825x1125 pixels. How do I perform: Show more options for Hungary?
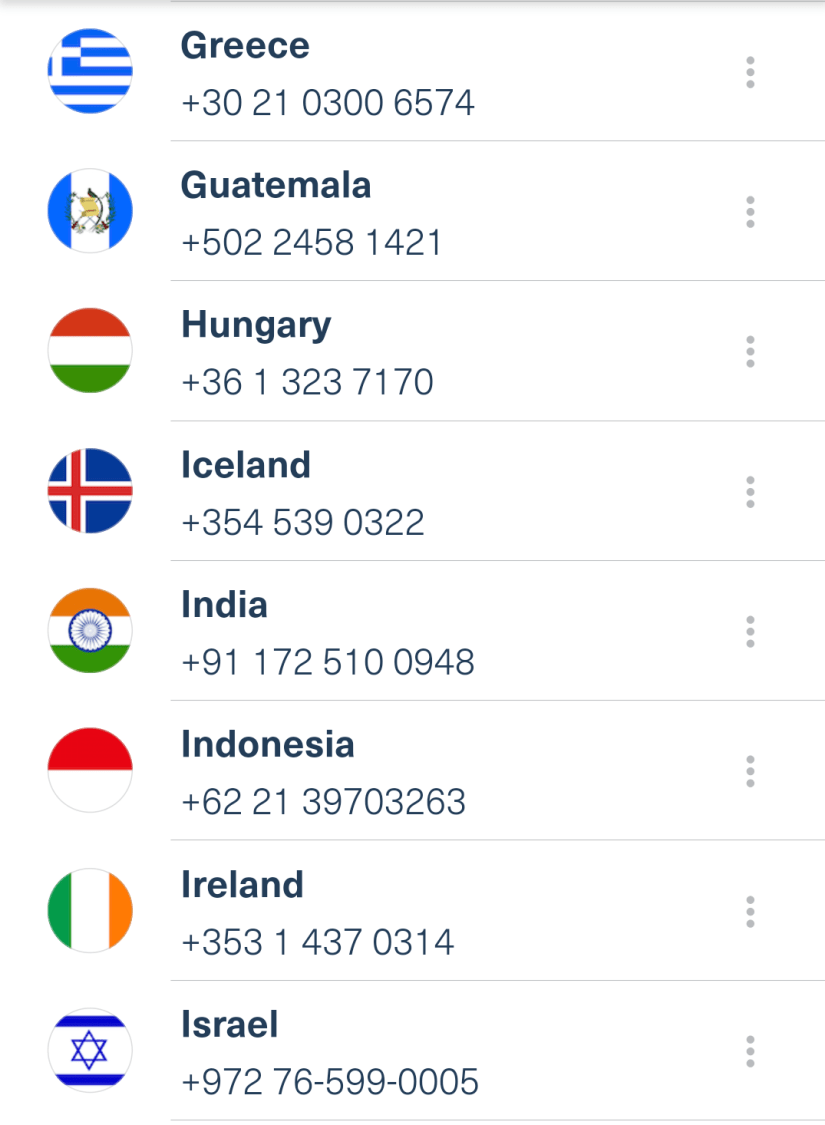[750, 352]
